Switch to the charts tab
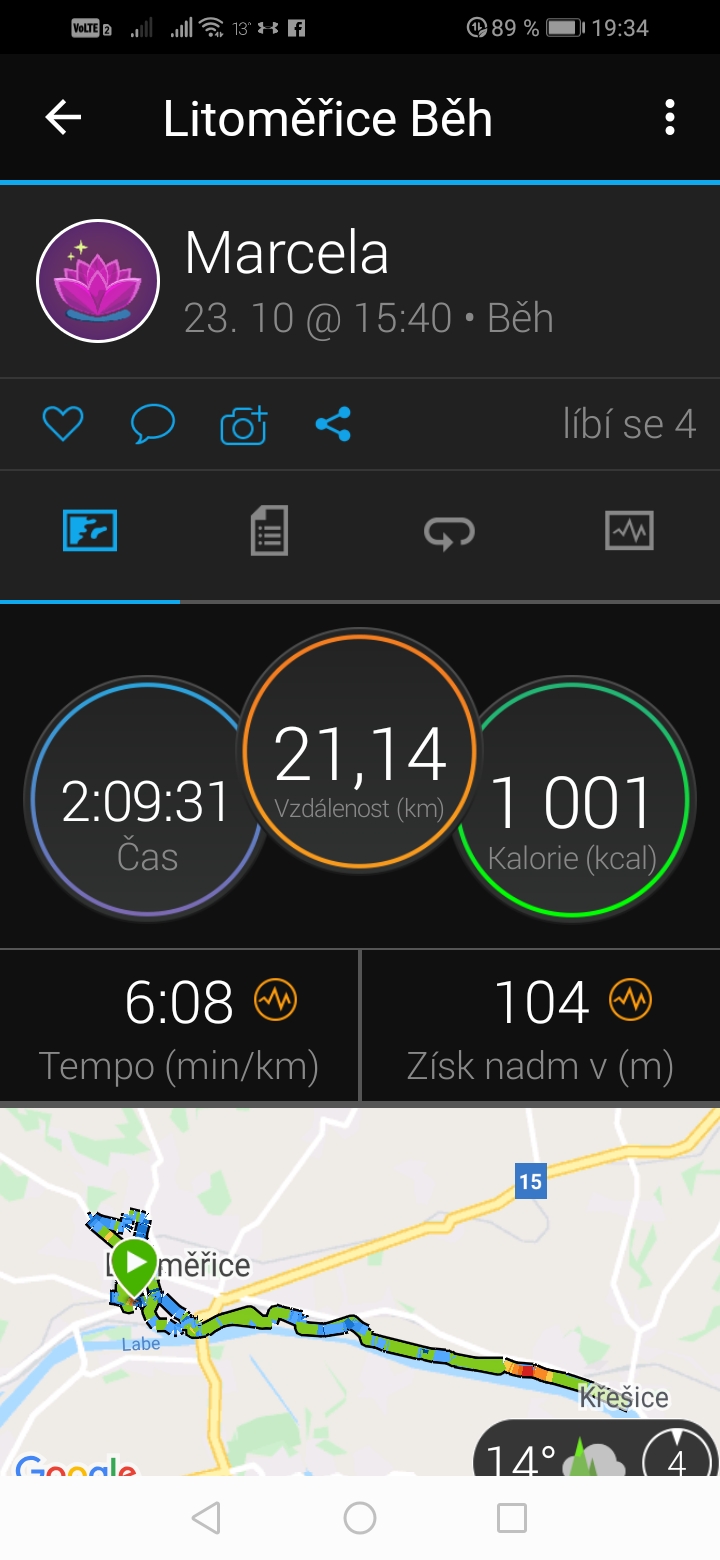 point(629,530)
